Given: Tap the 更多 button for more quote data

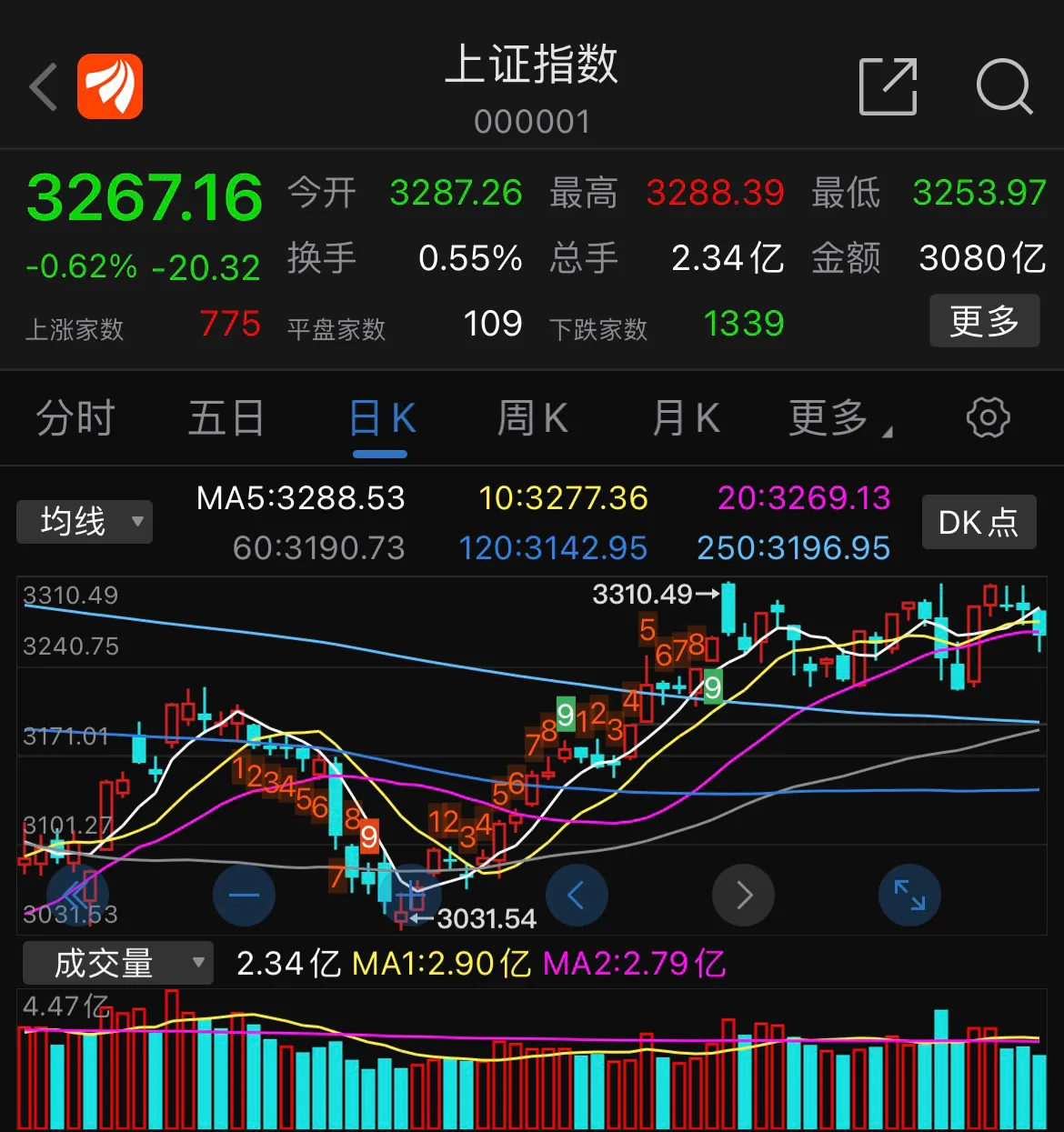Looking at the screenshot, I should coord(983,321).
